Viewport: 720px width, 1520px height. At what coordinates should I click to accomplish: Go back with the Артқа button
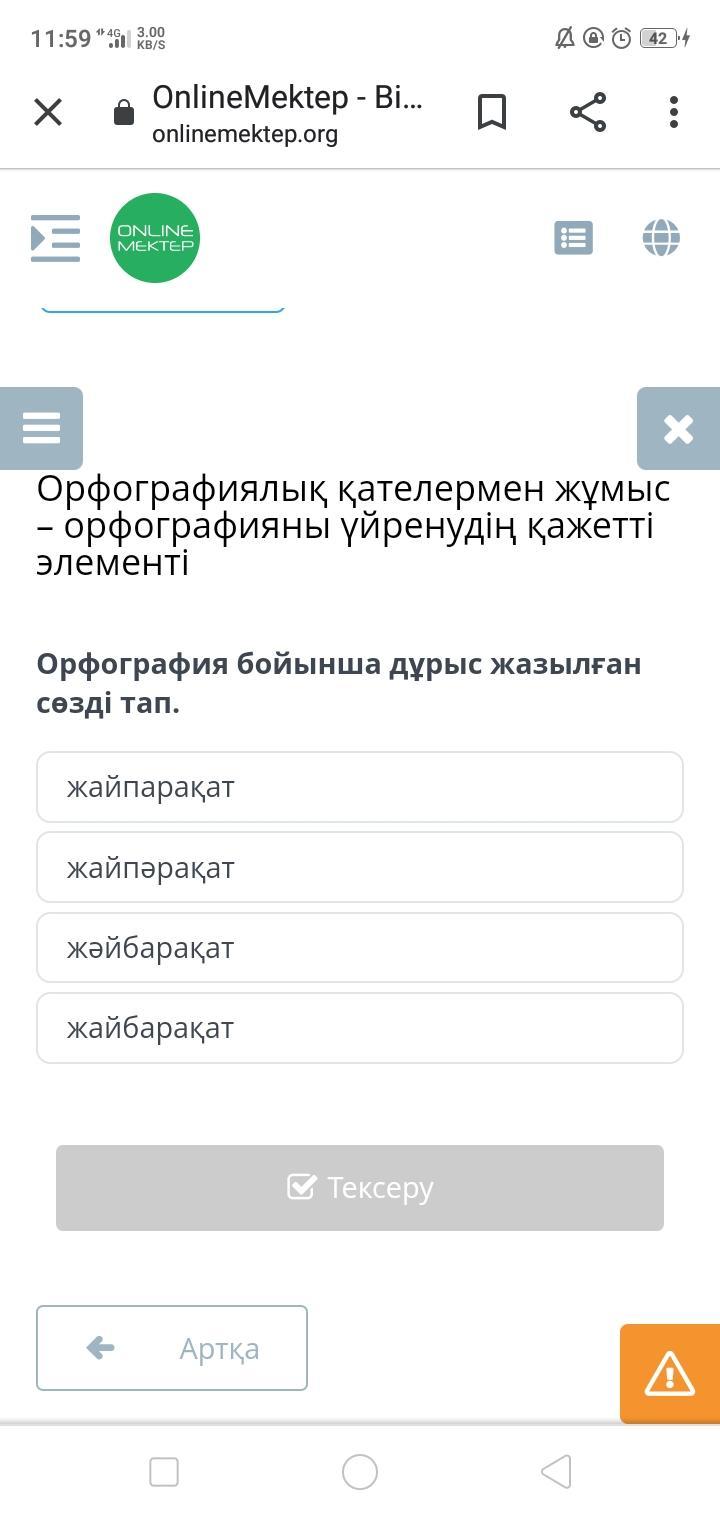pyautogui.click(x=172, y=1348)
